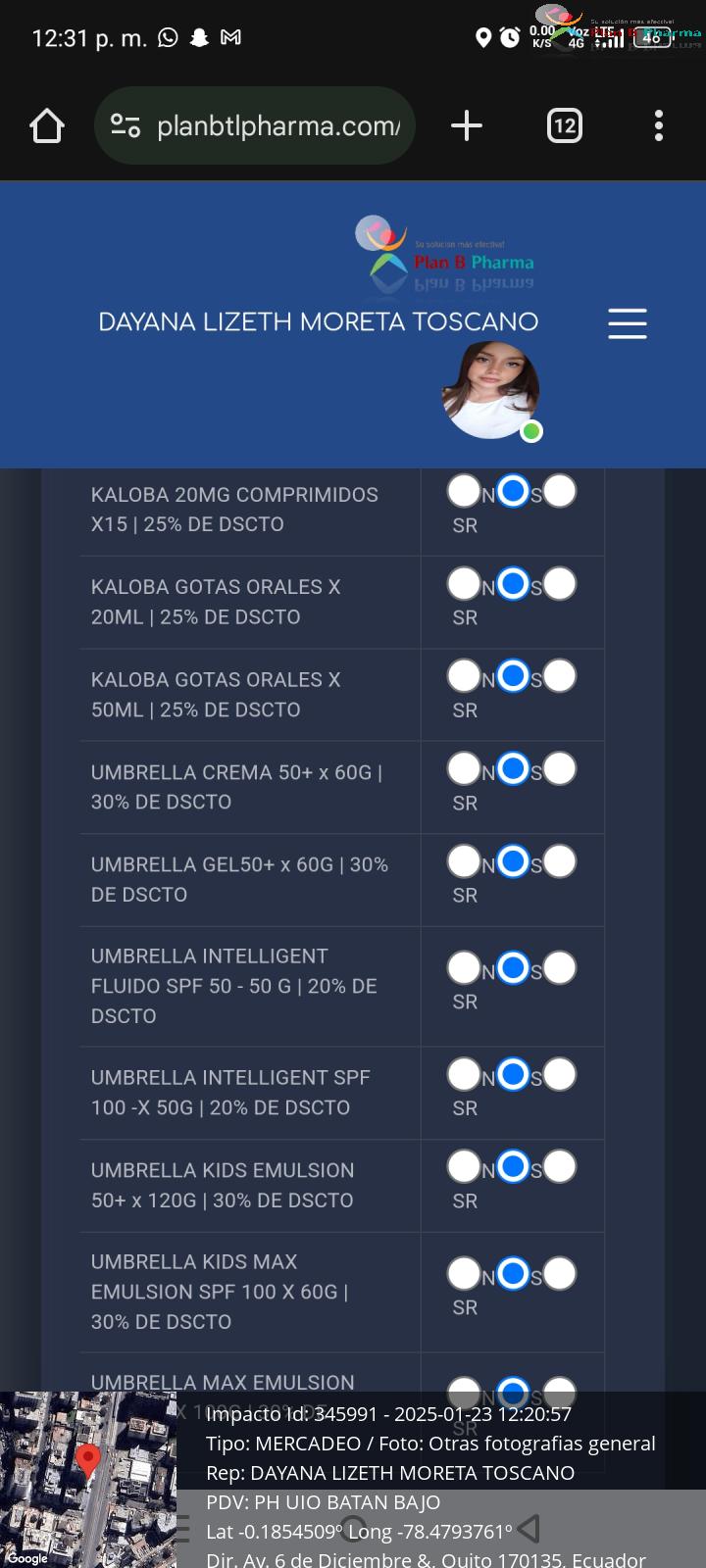Choose S for Umbrella Intelligent Fluido SPF 50
Screen dimensions: 706x1568
point(513,968)
